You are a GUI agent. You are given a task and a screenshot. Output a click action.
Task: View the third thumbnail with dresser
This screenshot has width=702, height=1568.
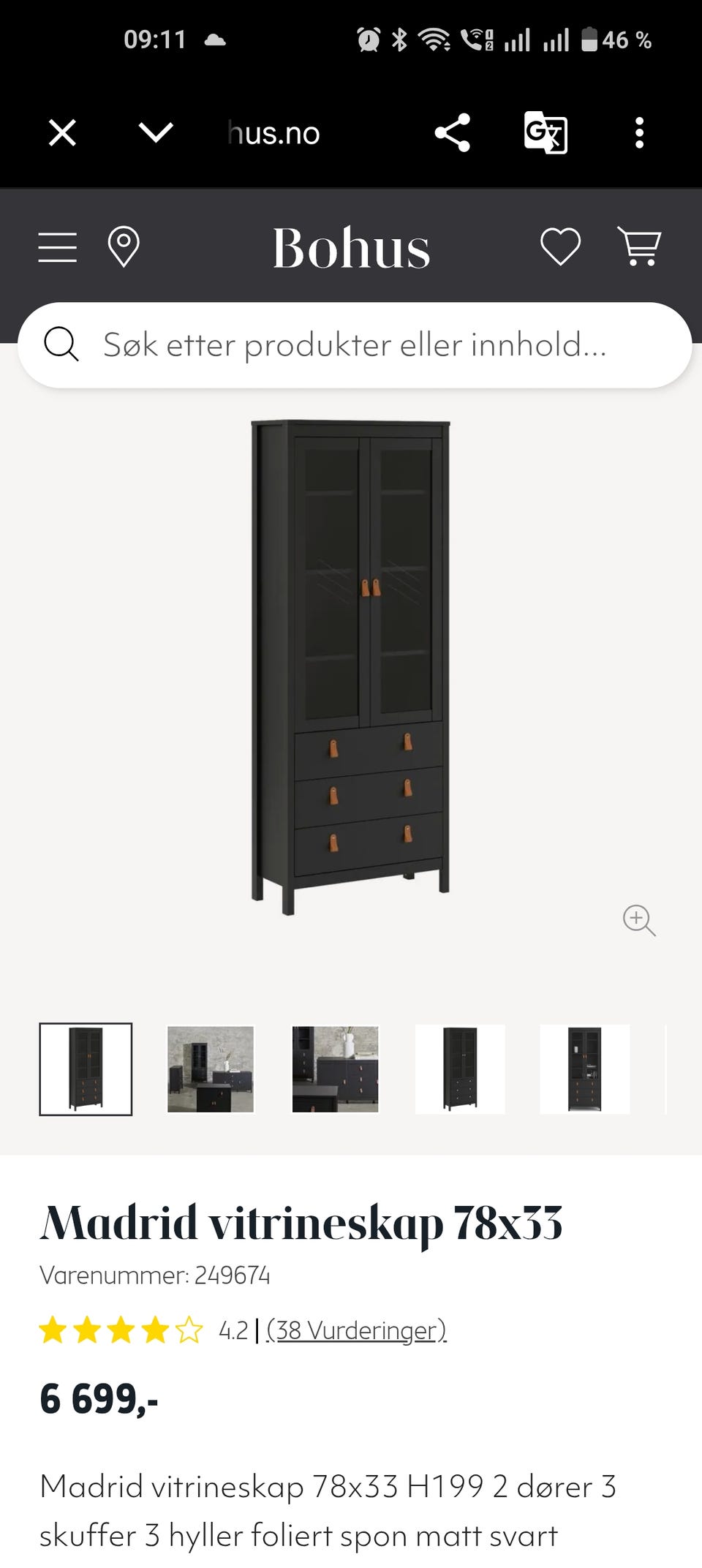pos(336,1069)
